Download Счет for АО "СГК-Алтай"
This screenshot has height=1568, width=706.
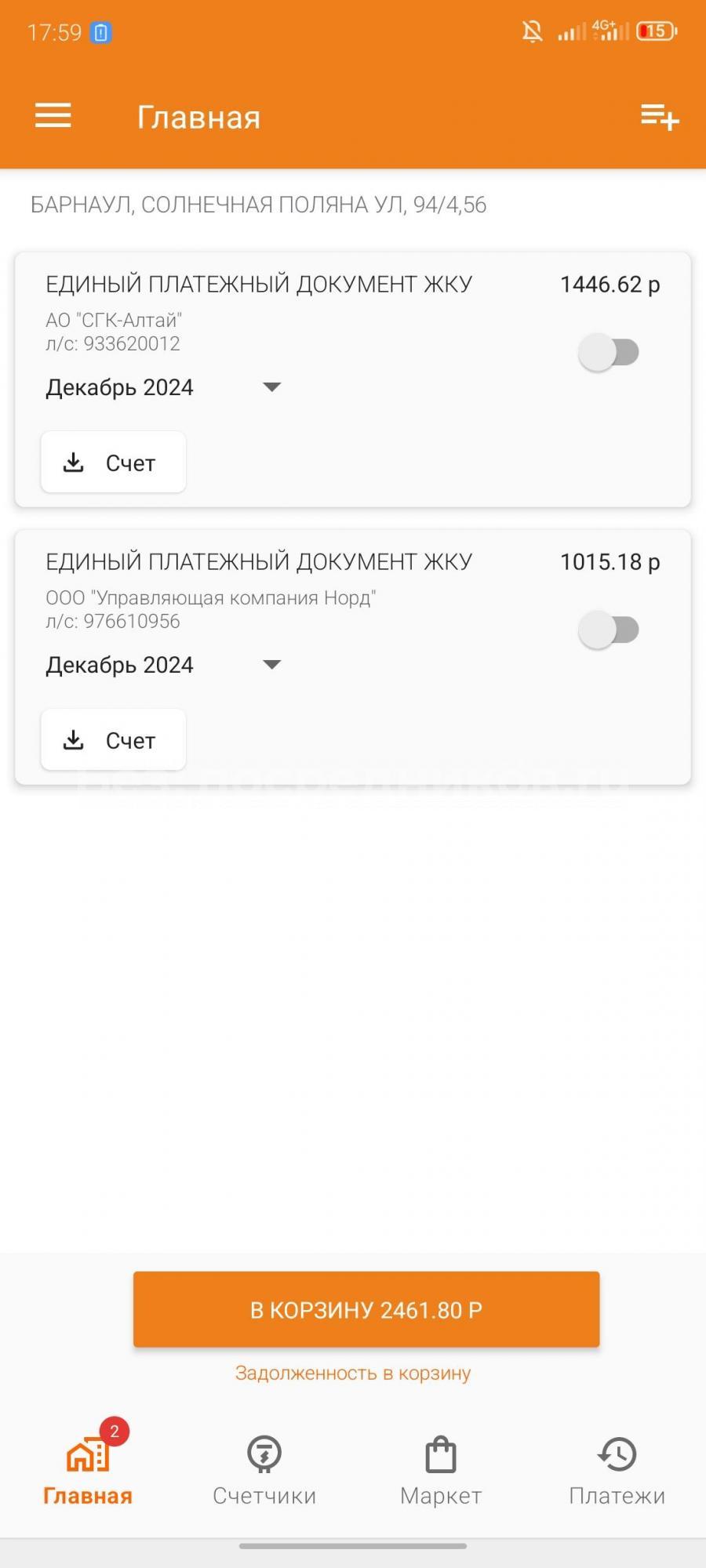[113, 463]
